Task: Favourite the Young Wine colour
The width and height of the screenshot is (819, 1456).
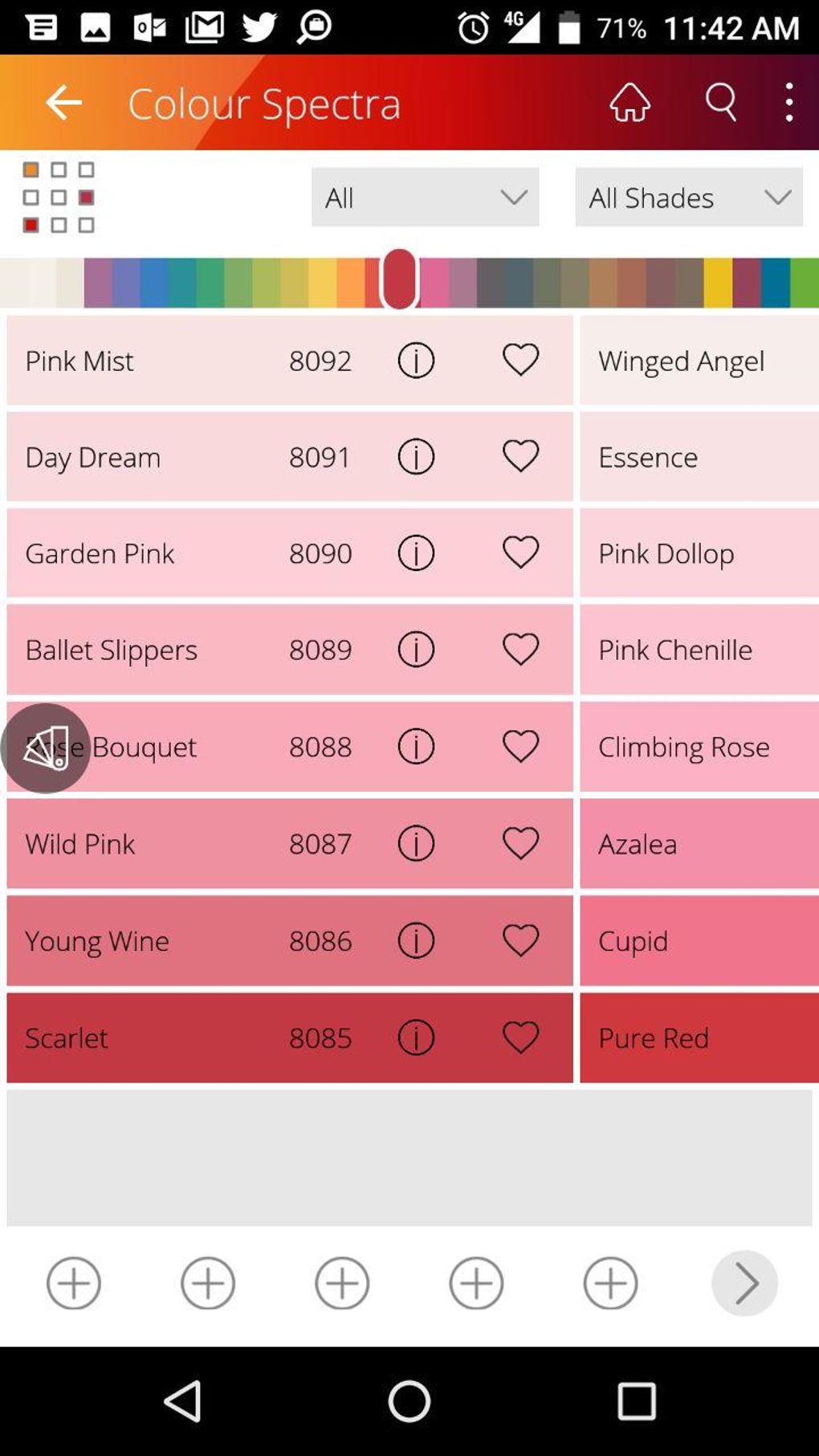Action: pyautogui.click(x=520, y=940)
